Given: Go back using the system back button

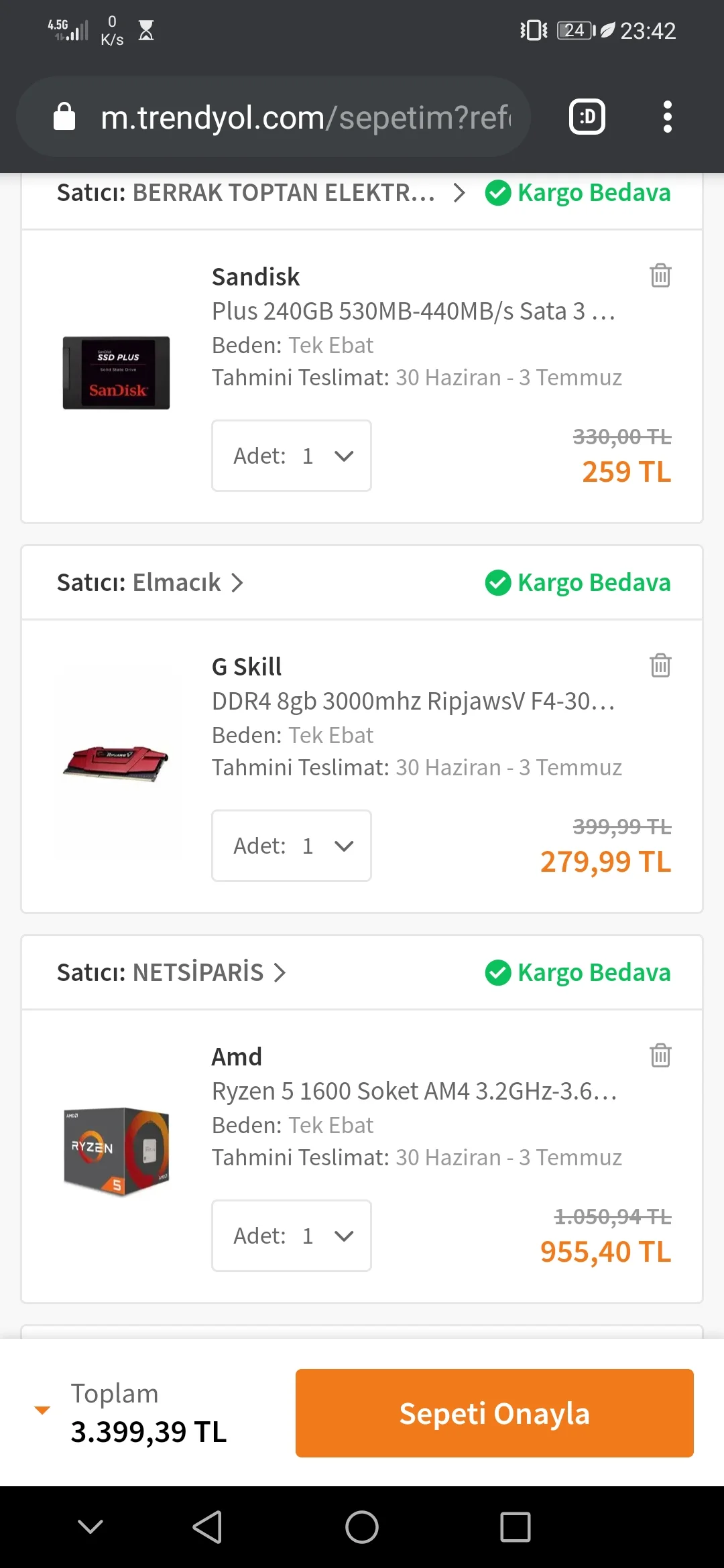Looking at the screenshot, I should [207, 1527].
